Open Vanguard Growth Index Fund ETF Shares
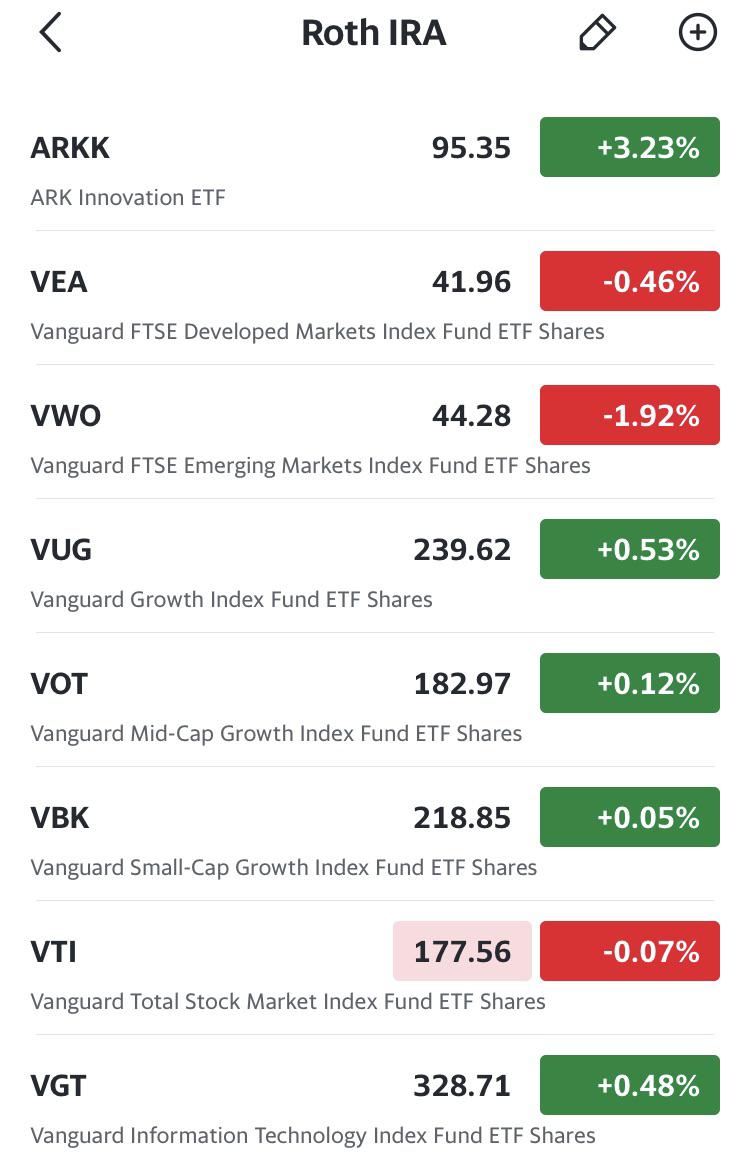The image size is (750, 1161). 231,599
